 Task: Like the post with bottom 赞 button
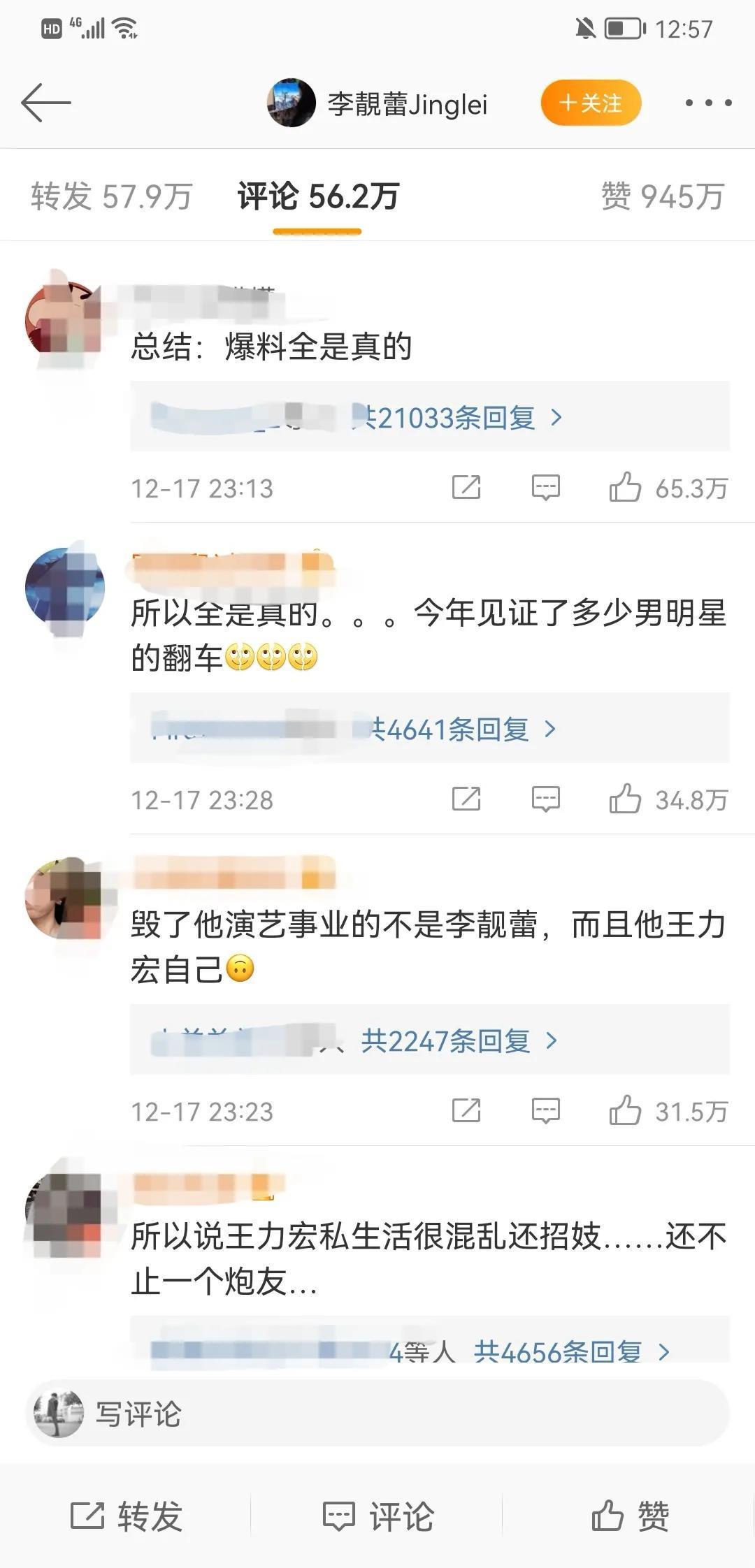click(x=629, y=1516)
